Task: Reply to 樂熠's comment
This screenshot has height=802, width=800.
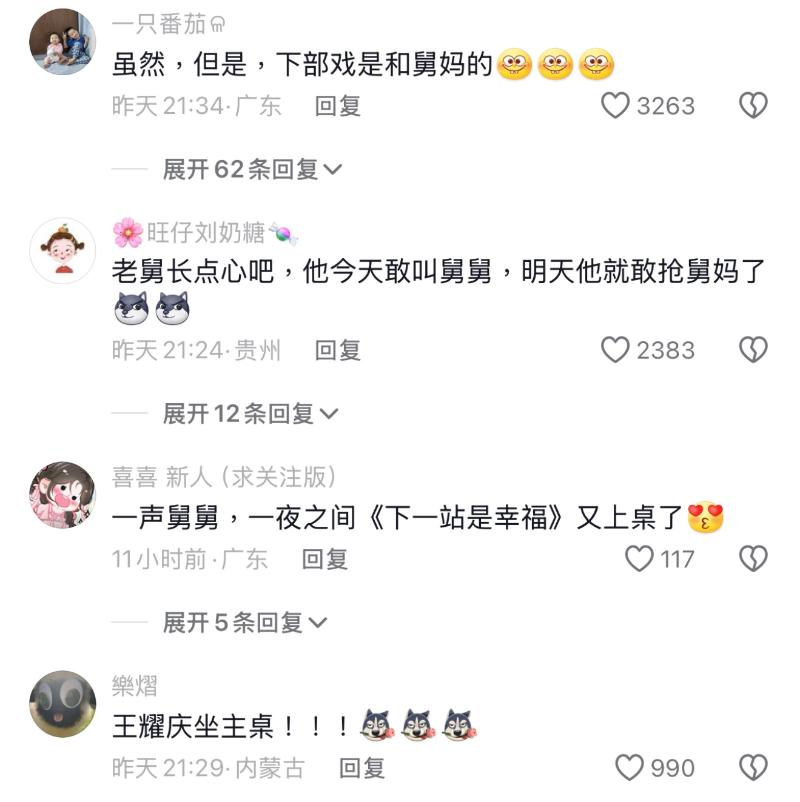Action: [x=362, y=768]
